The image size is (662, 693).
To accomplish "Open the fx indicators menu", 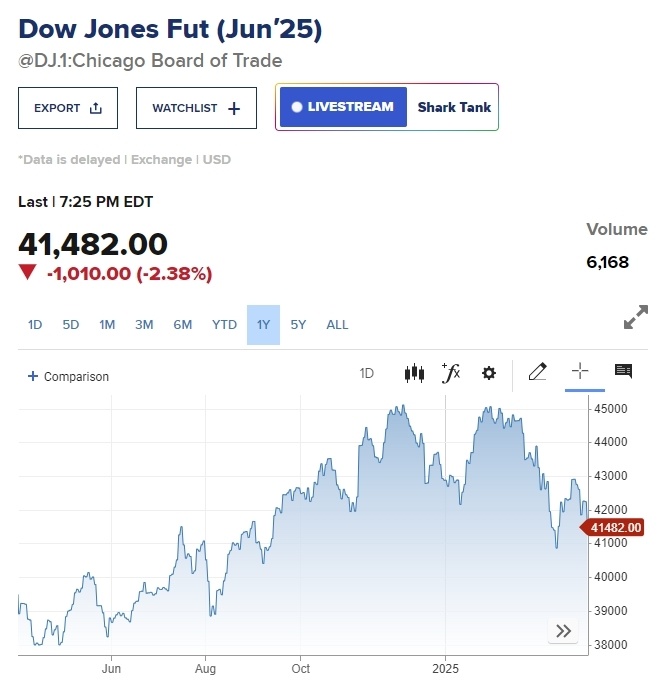I will (451, 373).
